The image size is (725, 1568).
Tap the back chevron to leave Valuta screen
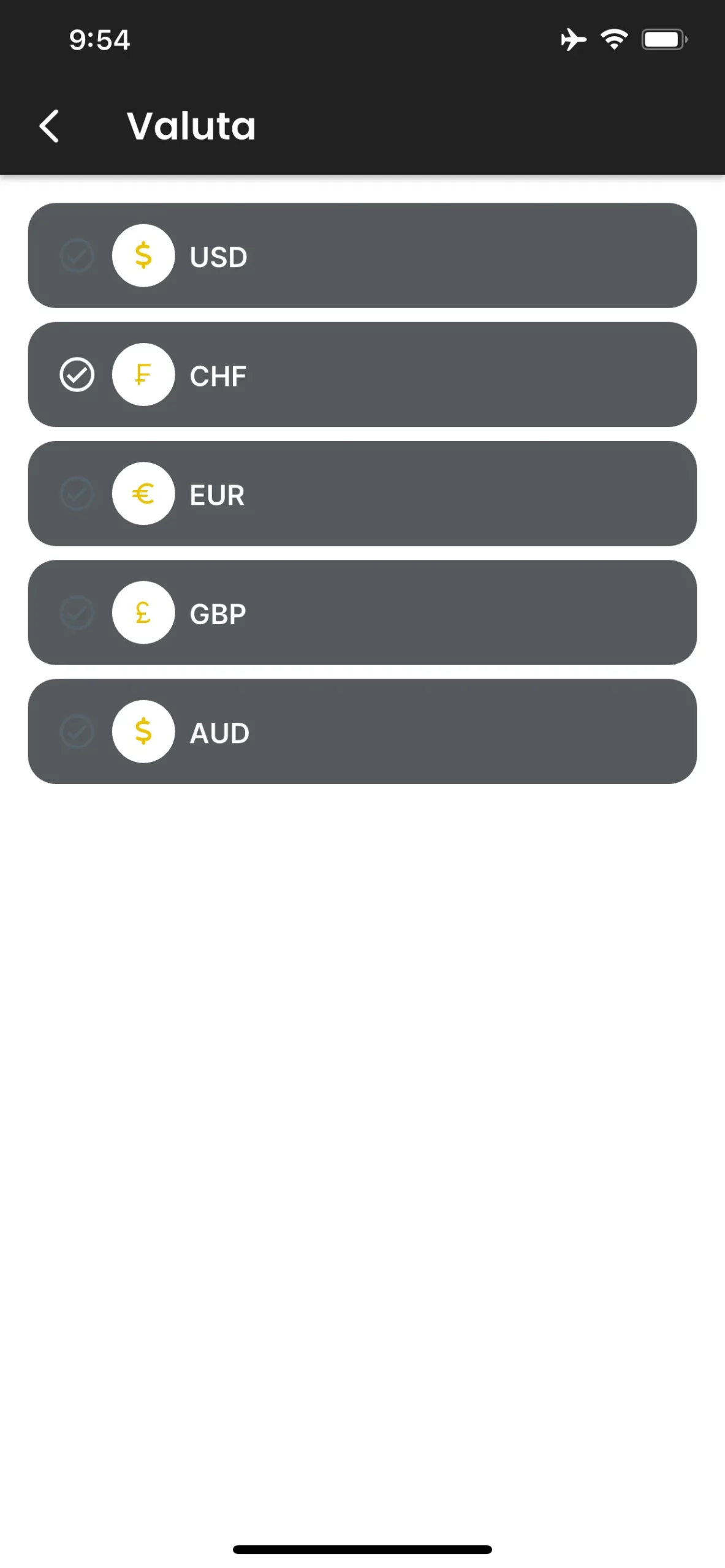click(50, 126)
